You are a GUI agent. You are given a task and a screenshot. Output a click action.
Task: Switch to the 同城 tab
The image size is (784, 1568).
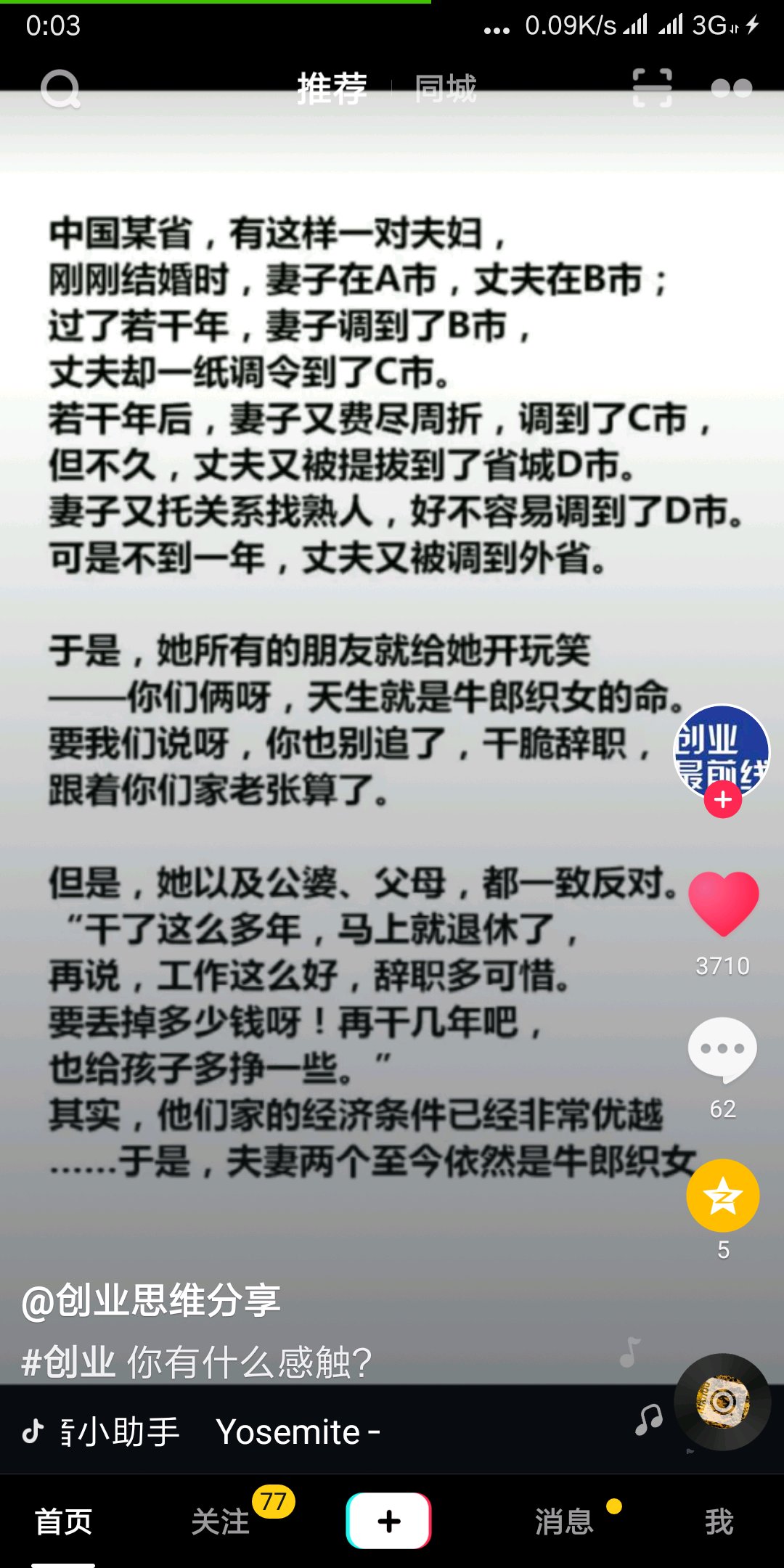[x=446, y=89]
